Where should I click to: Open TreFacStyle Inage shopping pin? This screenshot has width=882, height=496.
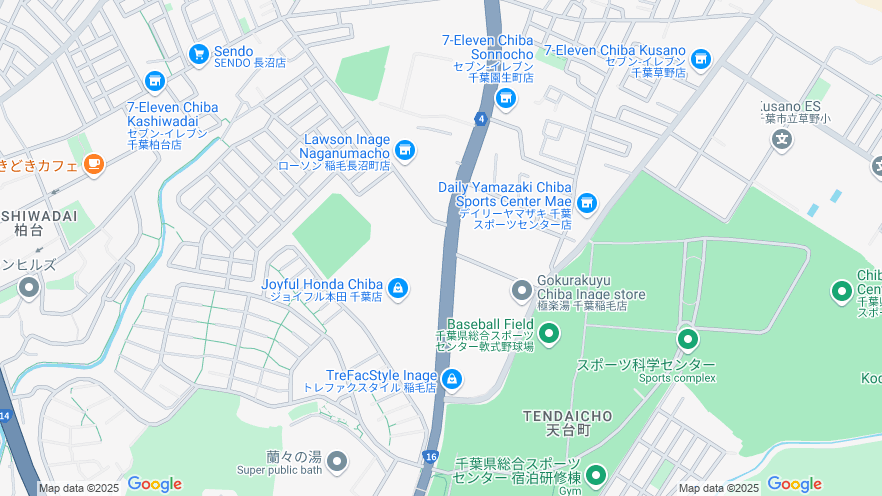[x=452, y=379]
